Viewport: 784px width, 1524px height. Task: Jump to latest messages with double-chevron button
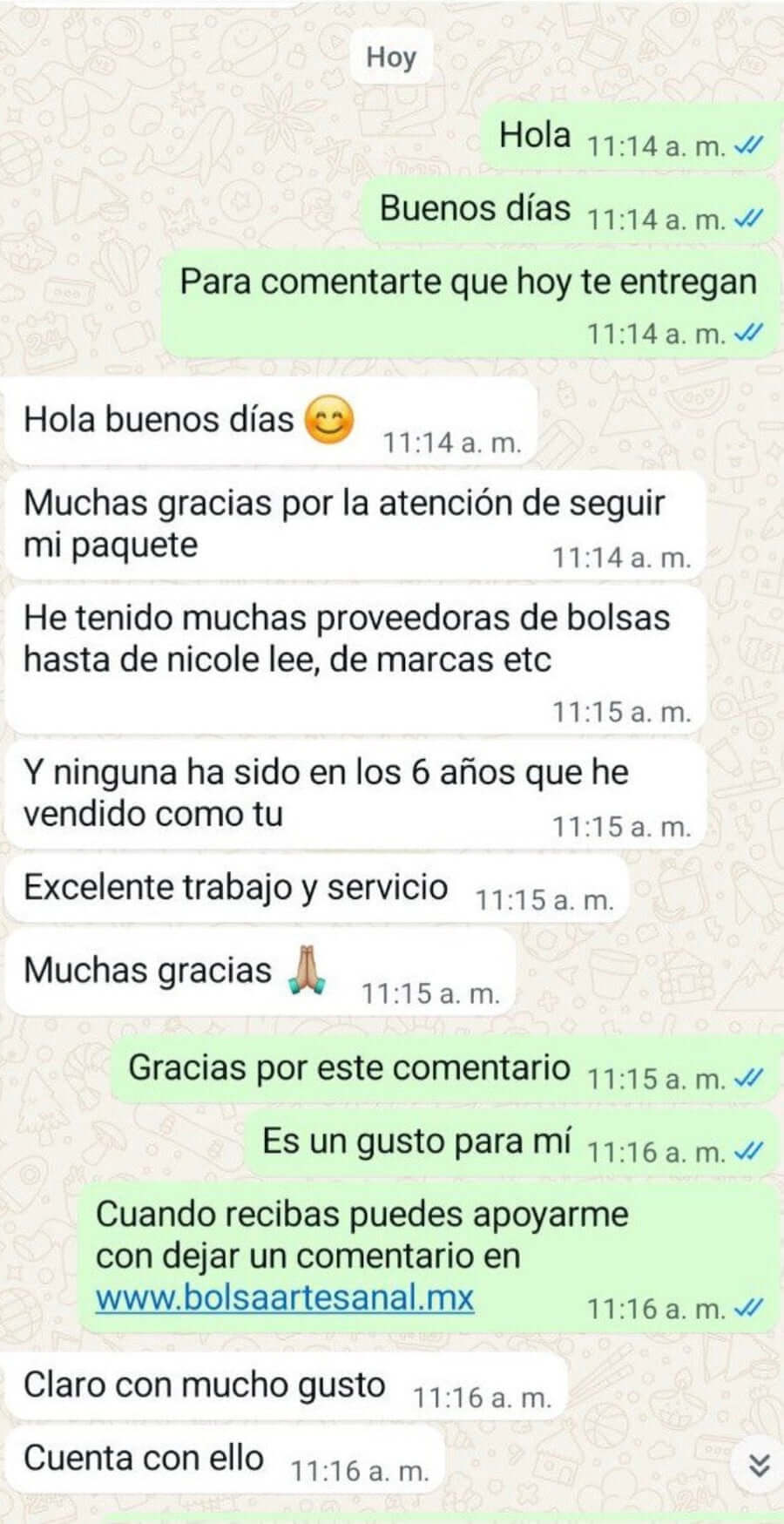[759, 1466]
